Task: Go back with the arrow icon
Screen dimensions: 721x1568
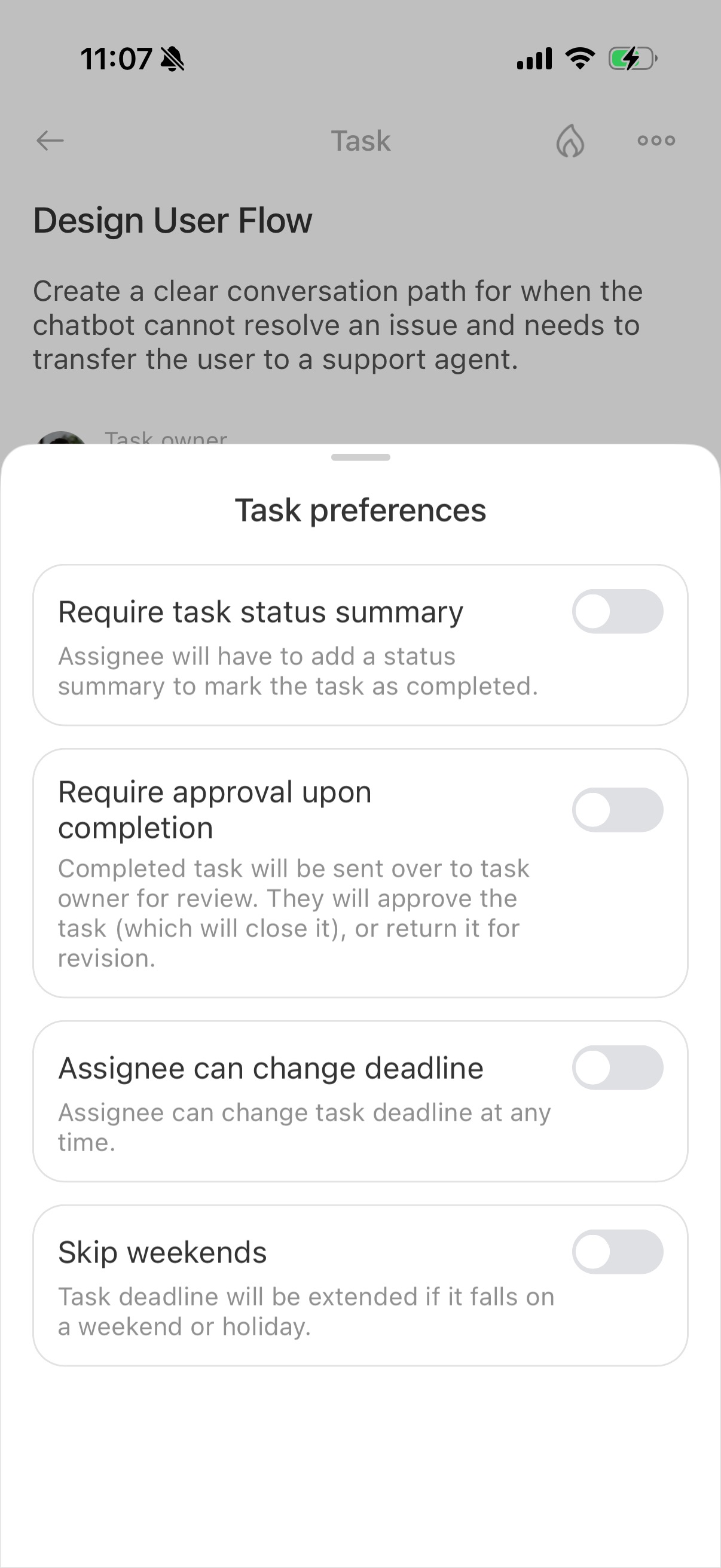Action: click(50, 141)
